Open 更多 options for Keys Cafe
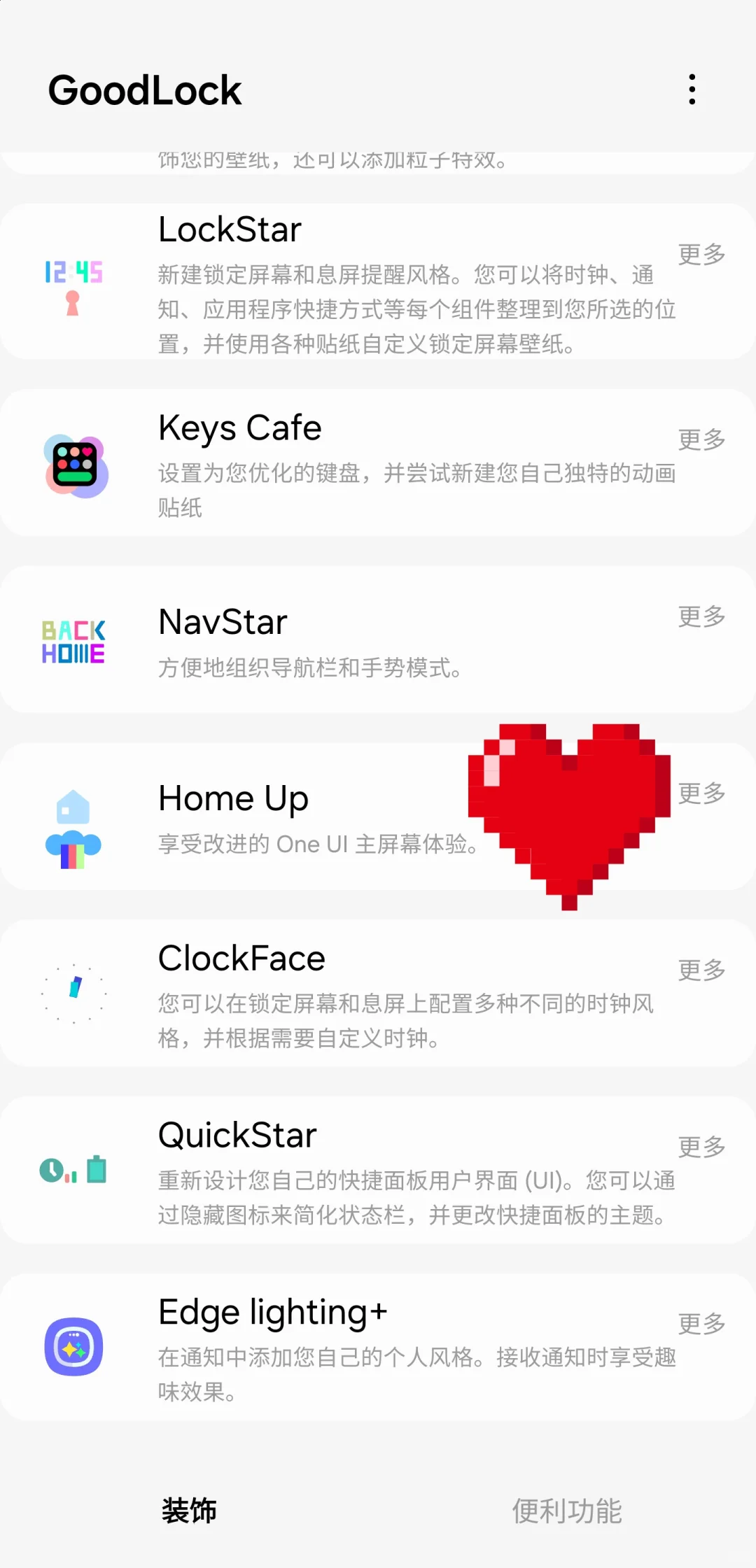The height and width of the screenshot is (1568, 756). (x=701, y=441)
